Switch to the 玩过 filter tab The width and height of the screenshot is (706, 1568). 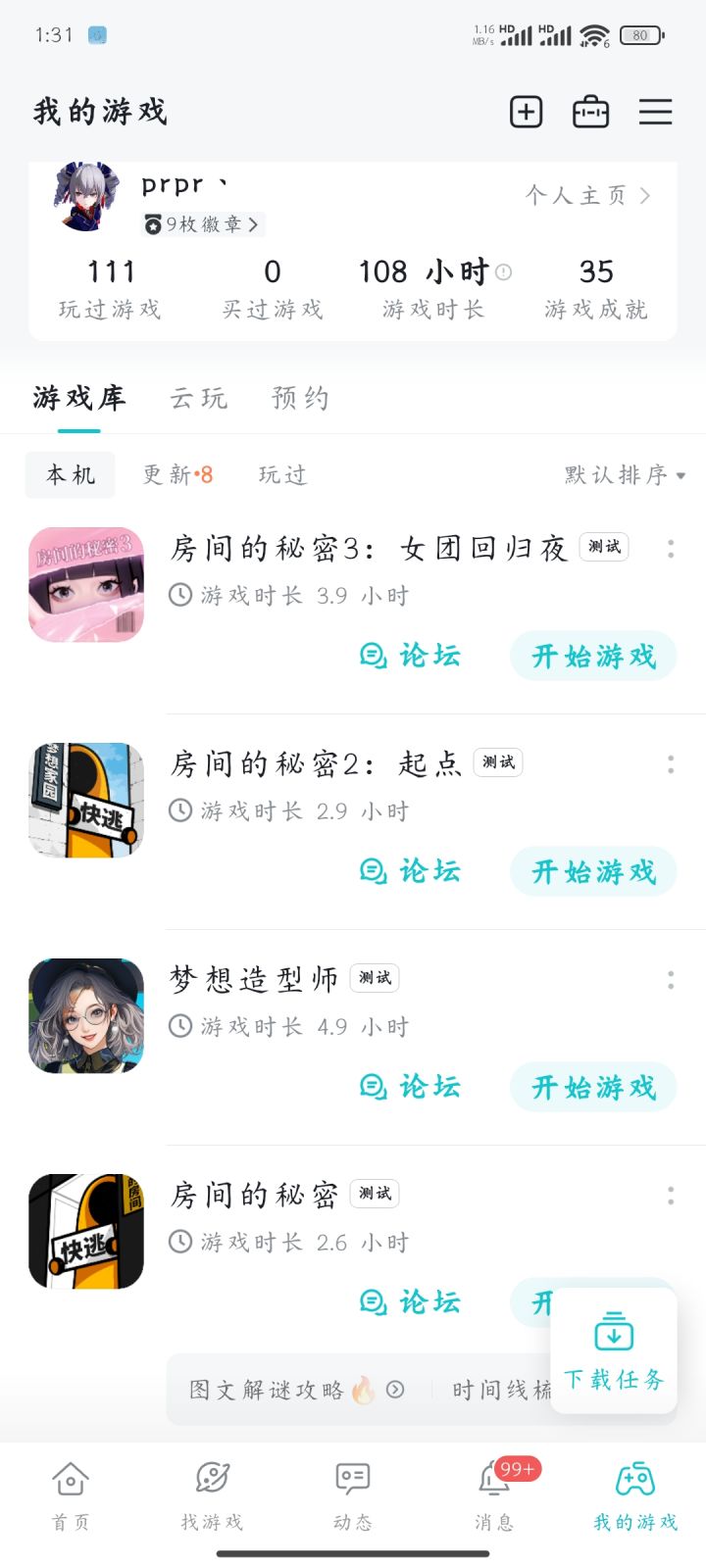(280, 474)
